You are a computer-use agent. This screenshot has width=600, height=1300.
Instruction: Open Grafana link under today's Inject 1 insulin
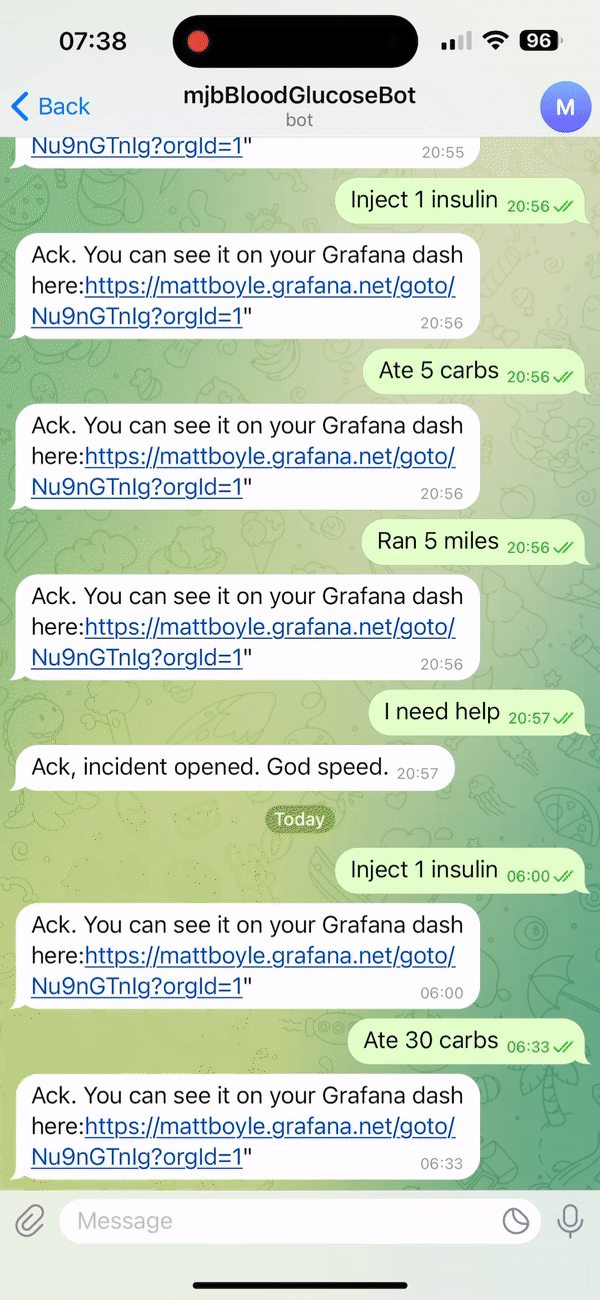pyautogui.click(x=243, y=971)
